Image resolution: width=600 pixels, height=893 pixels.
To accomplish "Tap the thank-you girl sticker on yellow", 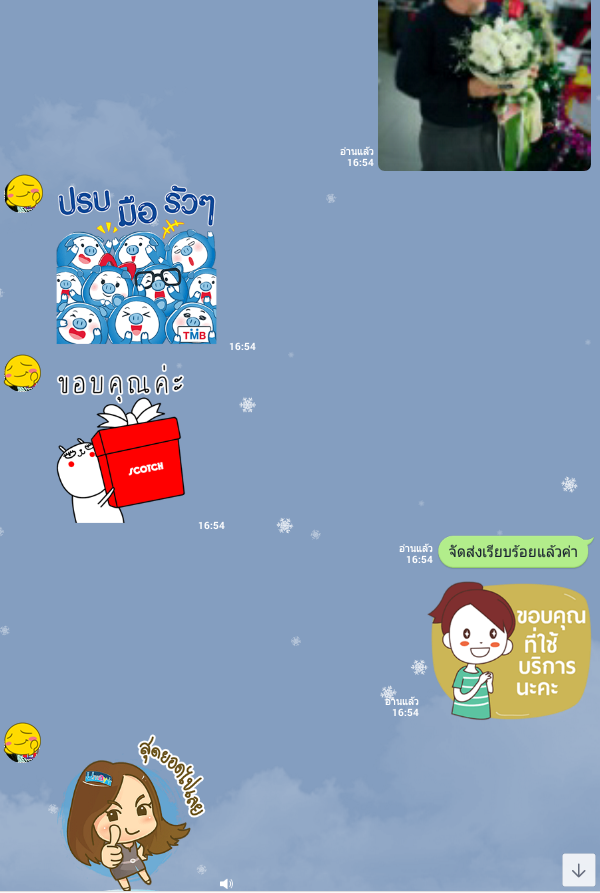I will (x=509, y=650).
